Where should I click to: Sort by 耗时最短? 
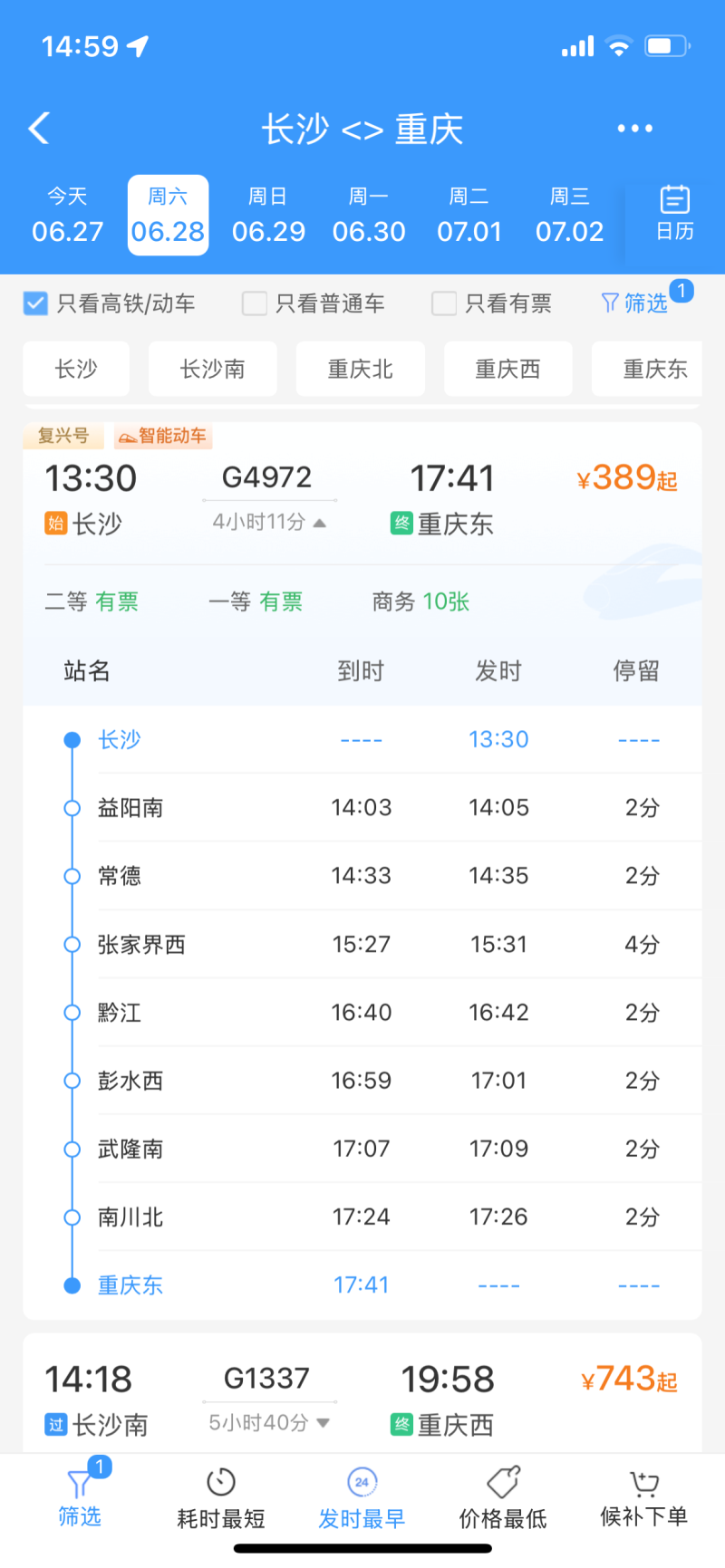point(221,1498)
